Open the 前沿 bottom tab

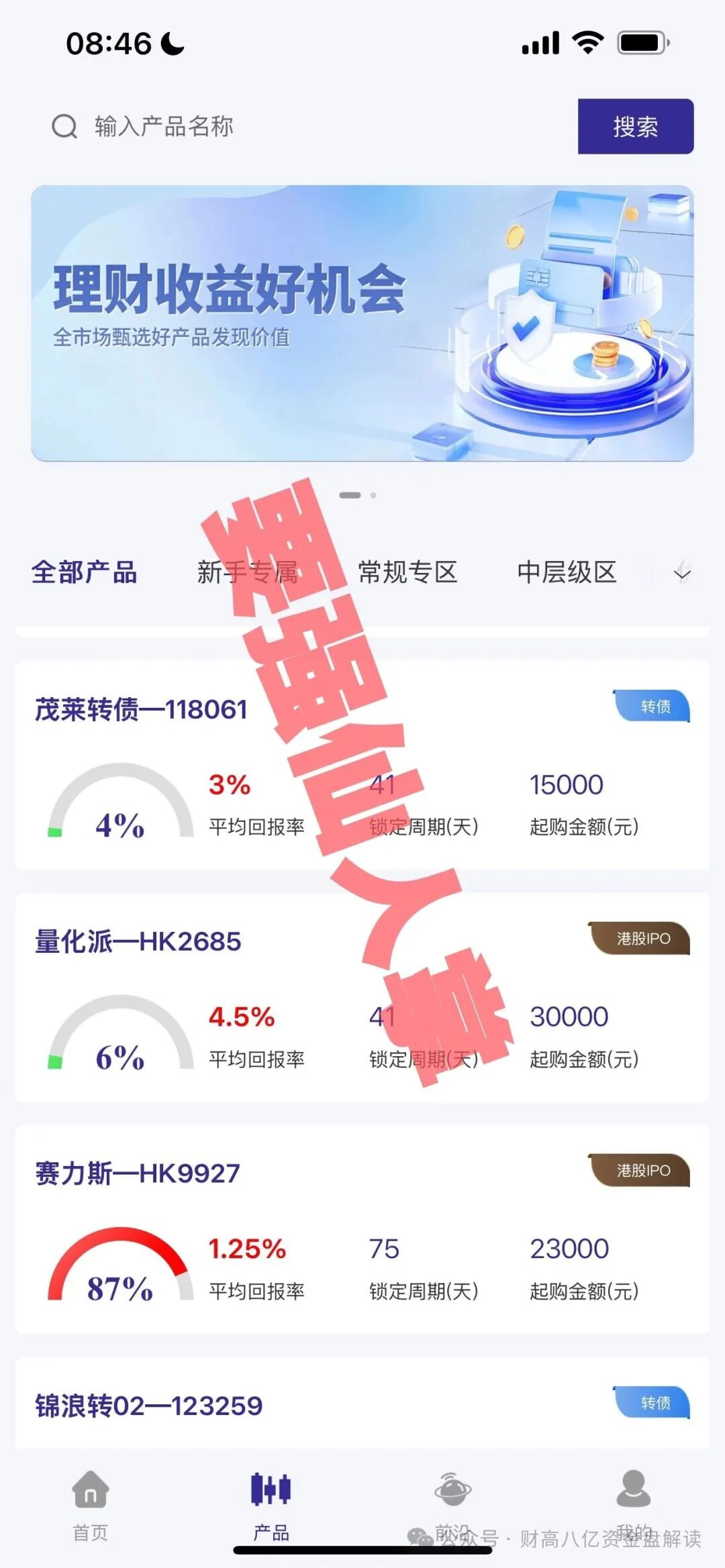click(452, 1502)
